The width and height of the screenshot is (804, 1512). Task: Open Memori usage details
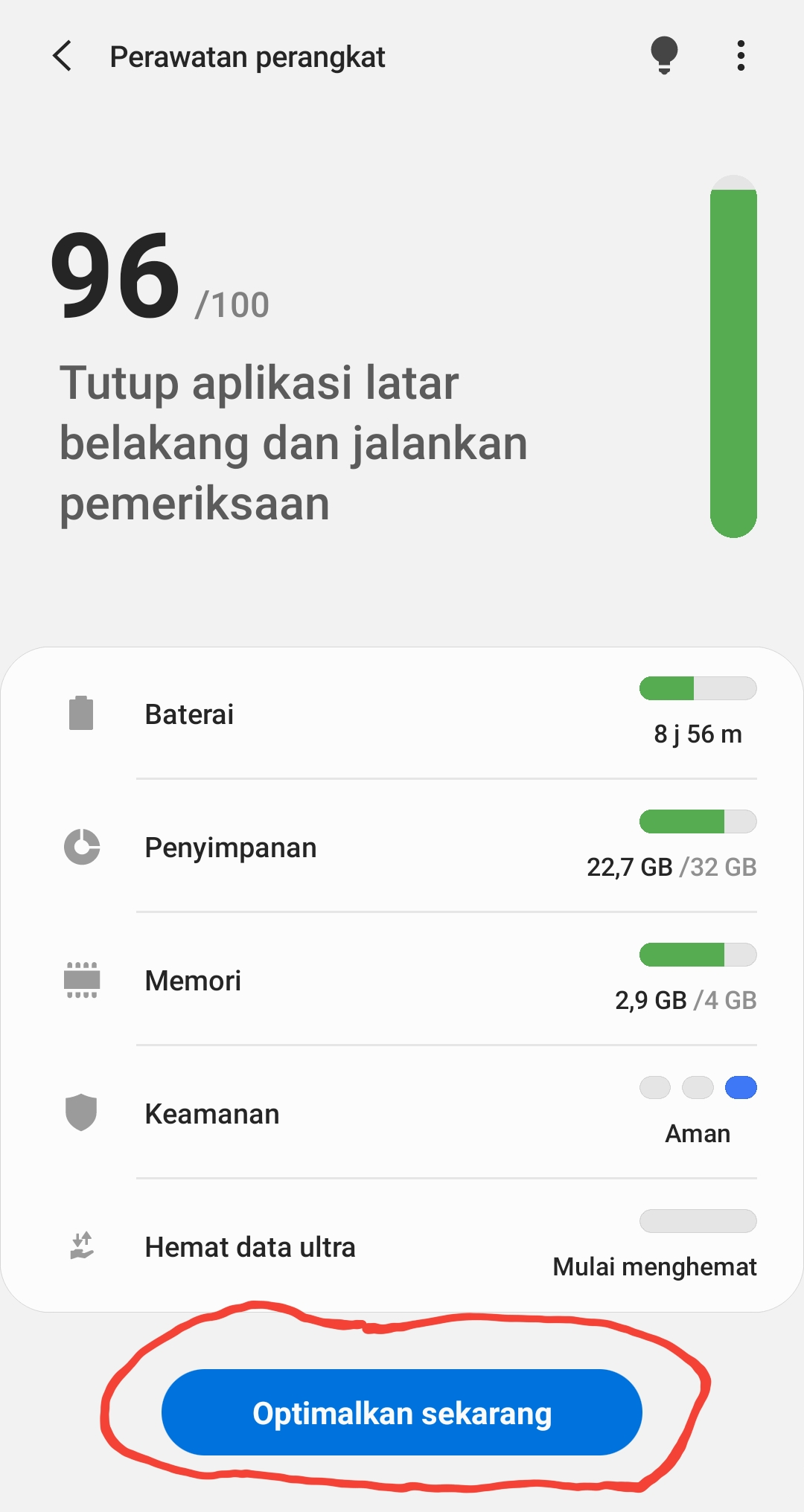pos(402,981)
